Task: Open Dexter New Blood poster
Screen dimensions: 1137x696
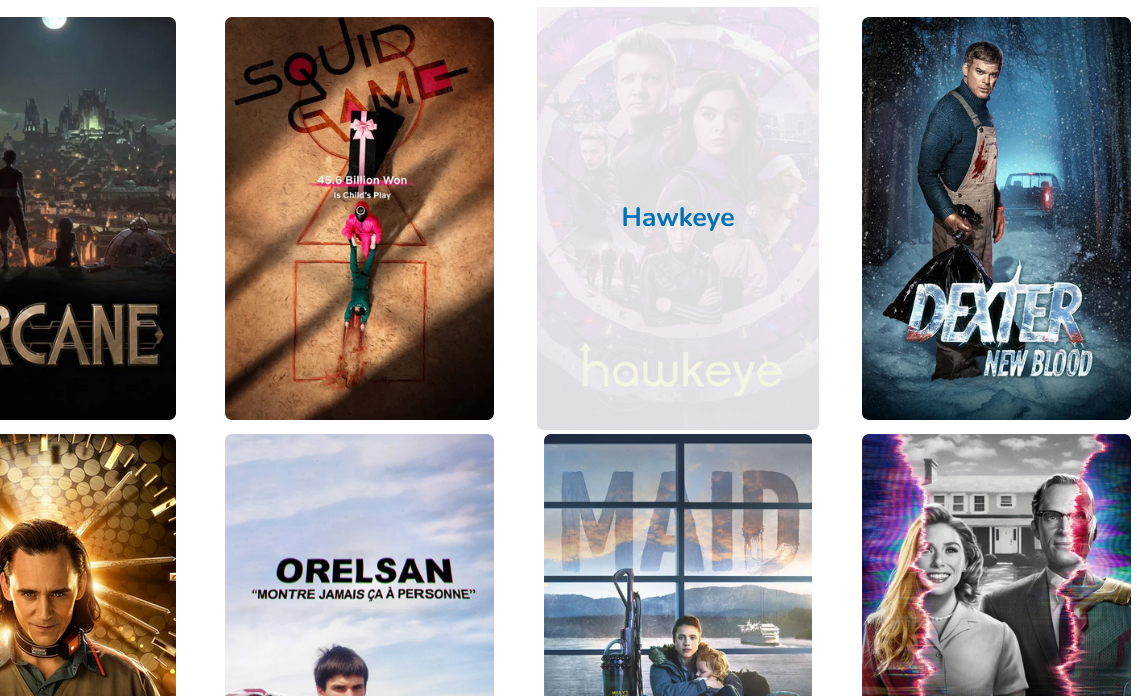Action: 996,218
